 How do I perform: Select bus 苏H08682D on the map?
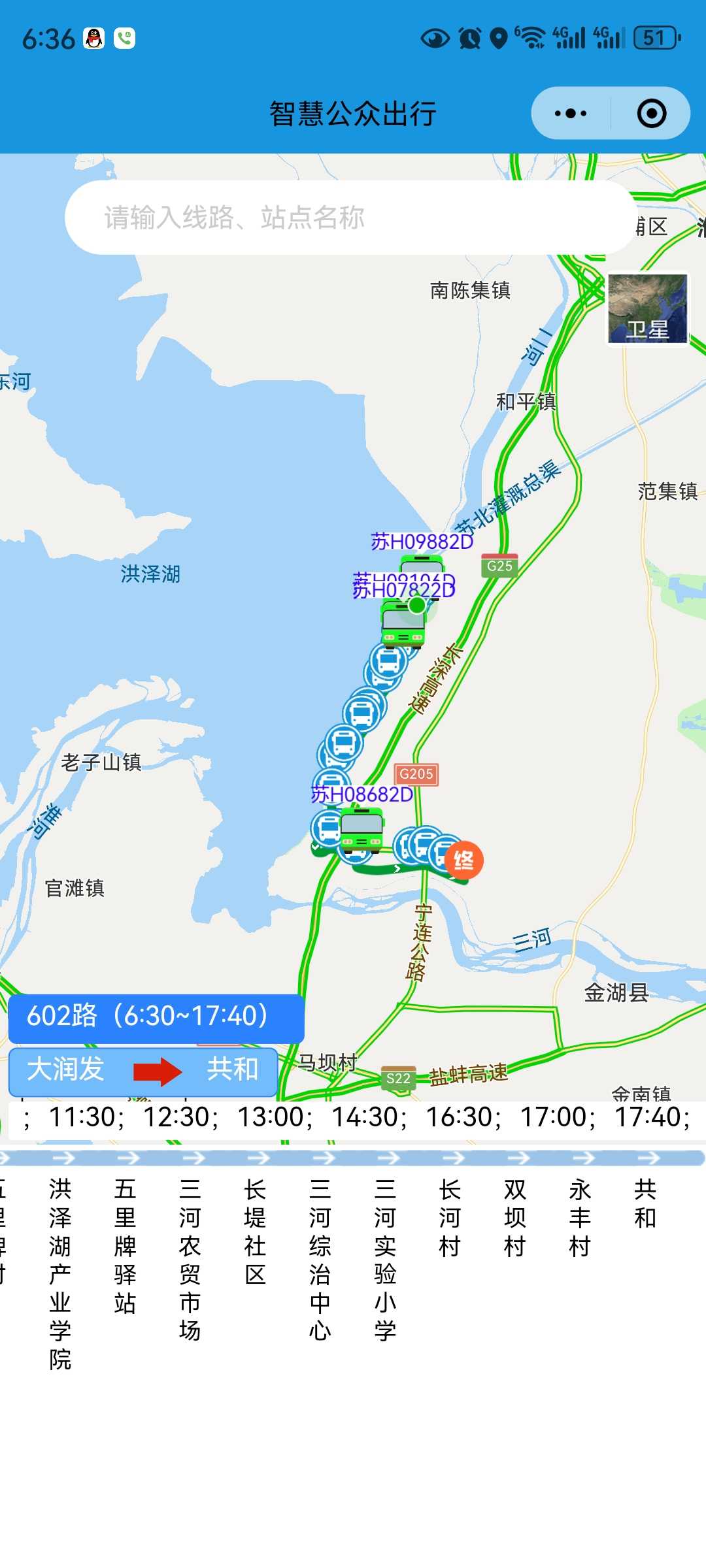361,830
